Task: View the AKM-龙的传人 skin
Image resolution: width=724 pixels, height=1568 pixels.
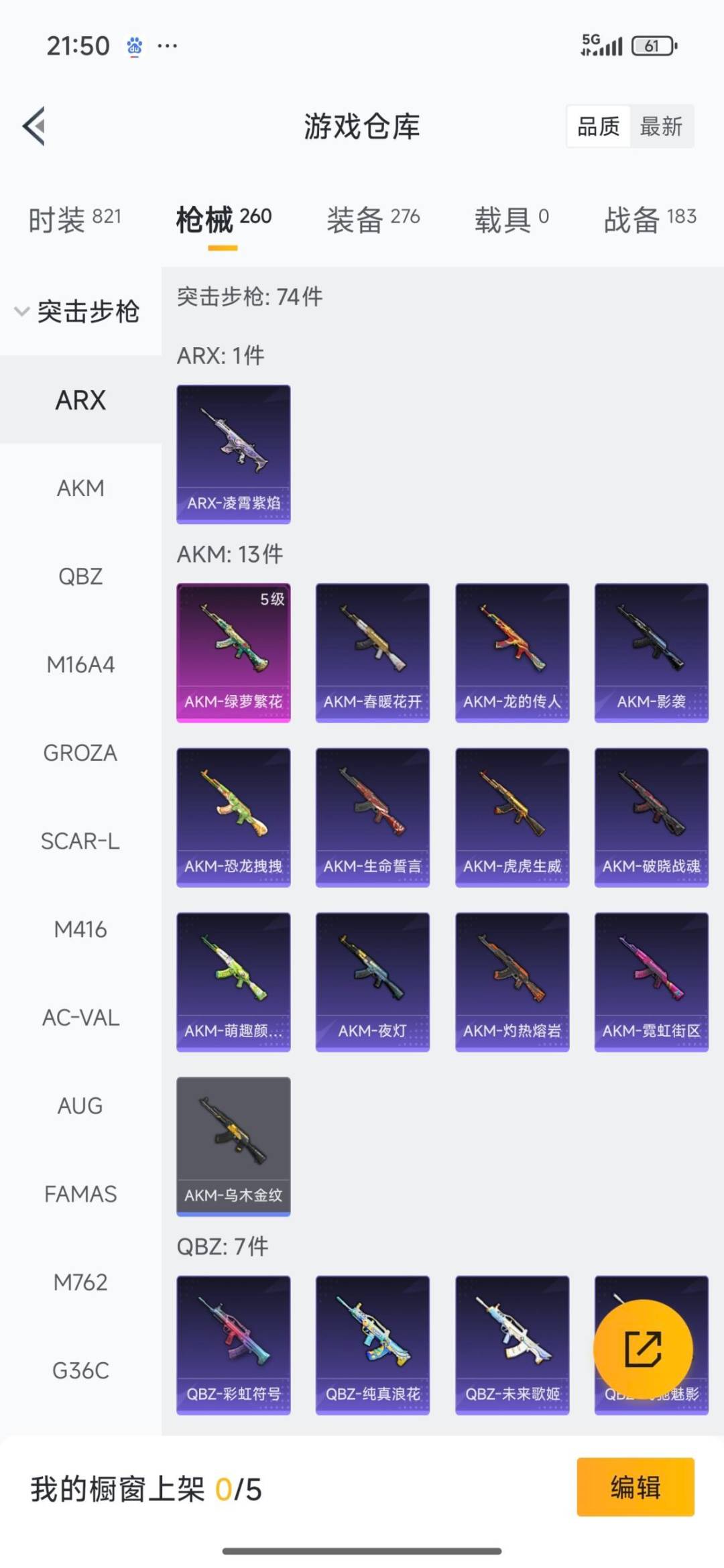Action: [x=512, y=652]
